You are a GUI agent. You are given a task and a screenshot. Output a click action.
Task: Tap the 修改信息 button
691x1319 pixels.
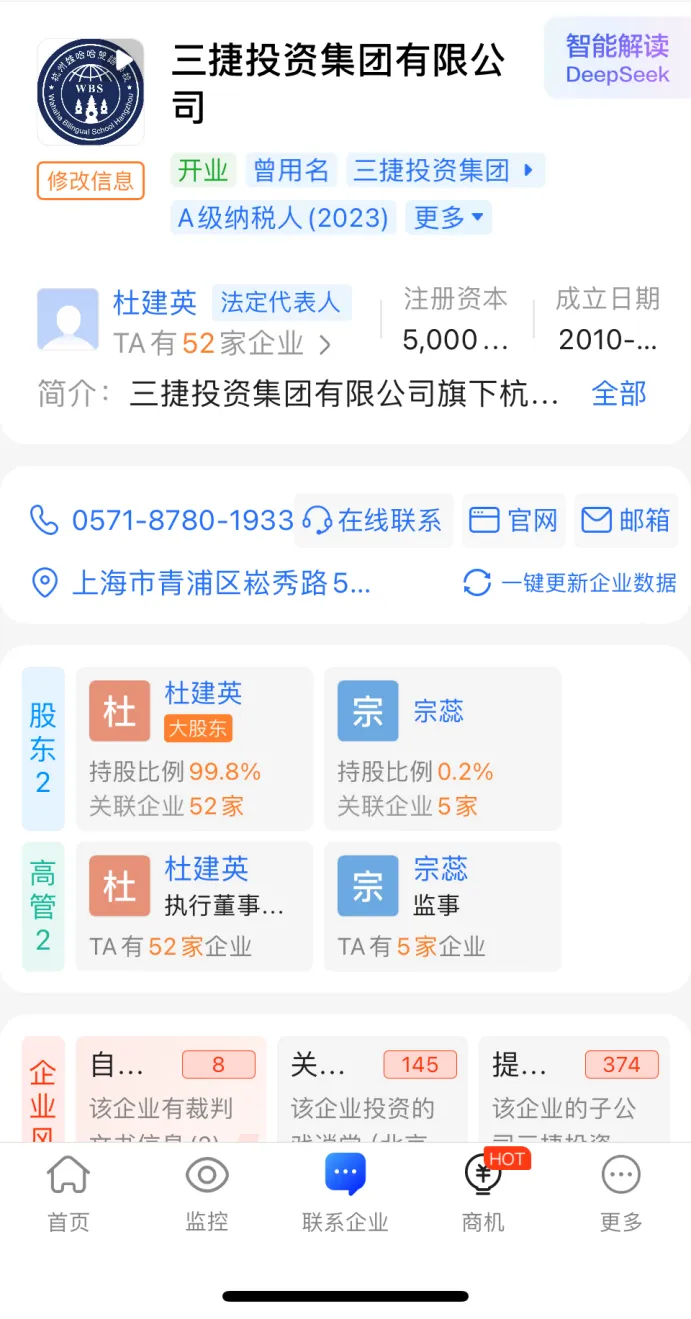pos(91,181)
